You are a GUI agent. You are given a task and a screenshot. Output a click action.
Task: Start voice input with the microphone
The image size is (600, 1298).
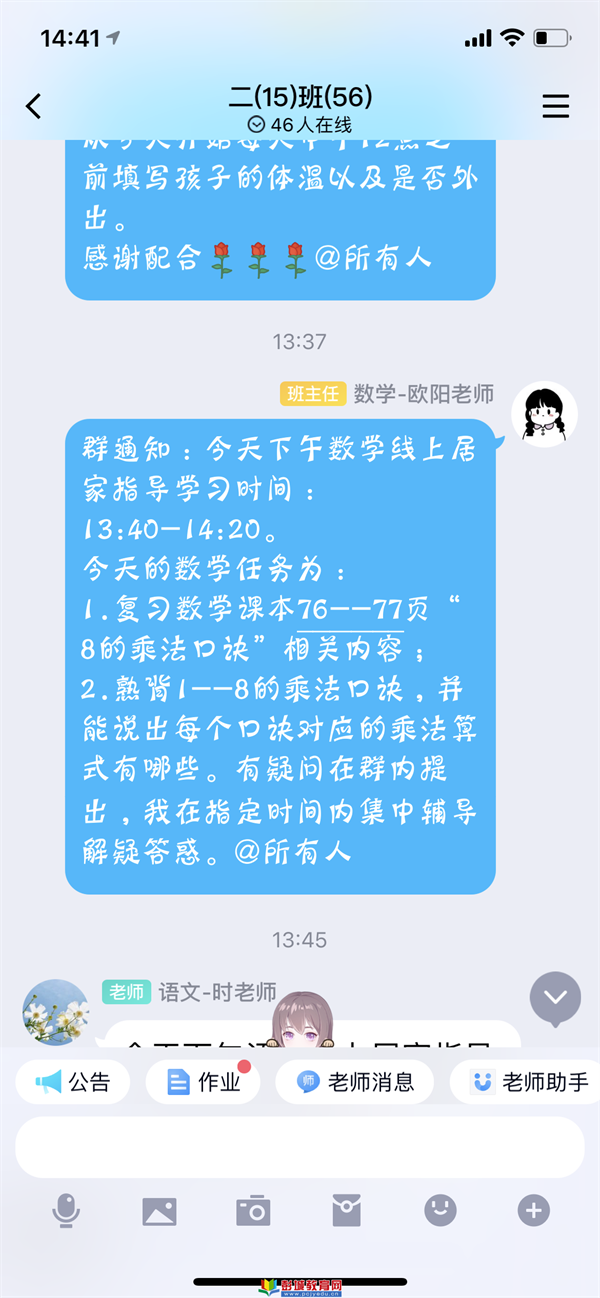[66, 1211]
